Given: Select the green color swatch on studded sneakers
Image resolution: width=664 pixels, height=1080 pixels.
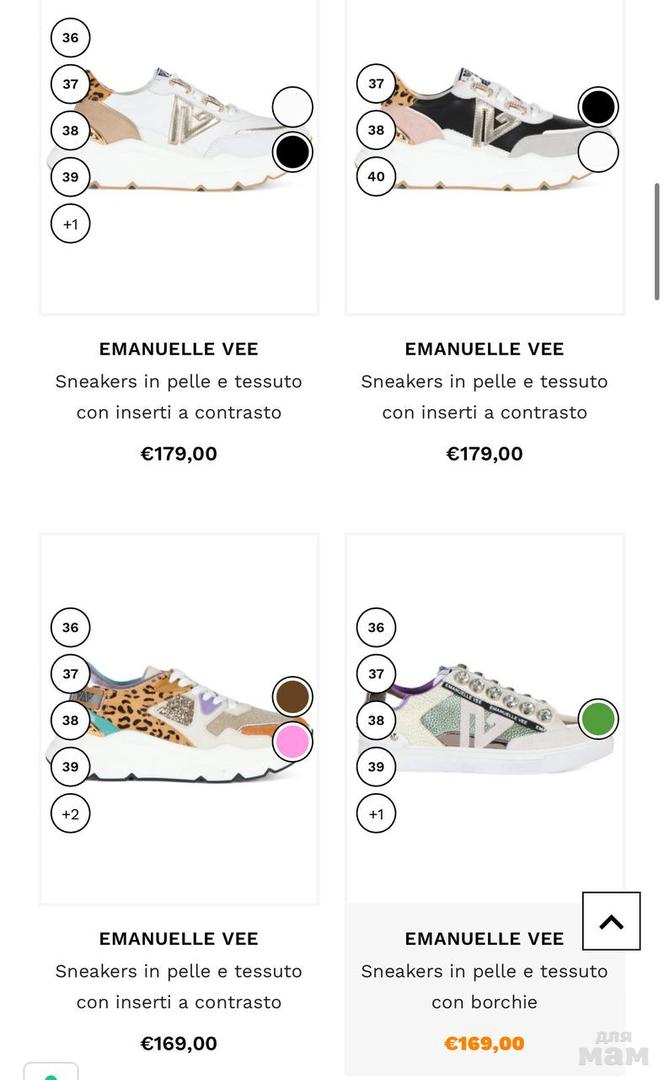Looking at the screenshot, I should 598,719.
